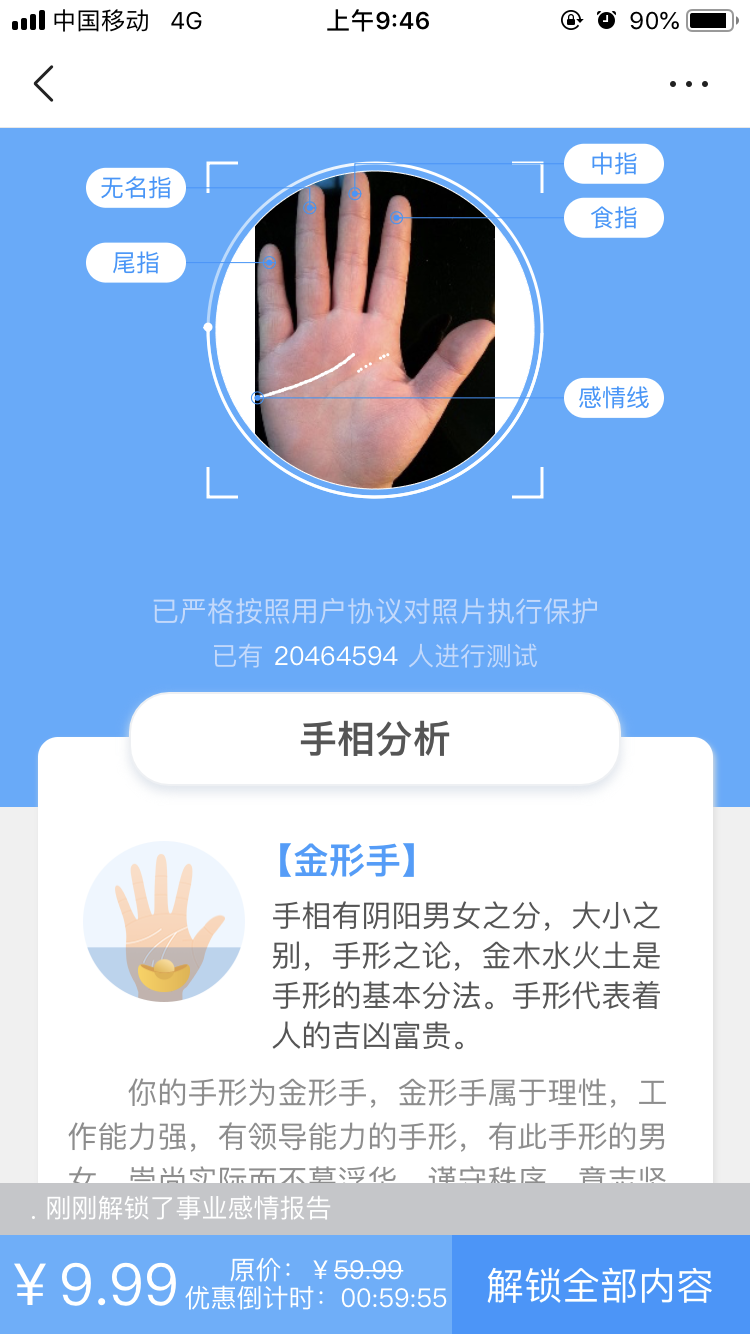Open the back navigation arrow
The height and width of the screenshot is (1334, 750).
pos(42,84)
